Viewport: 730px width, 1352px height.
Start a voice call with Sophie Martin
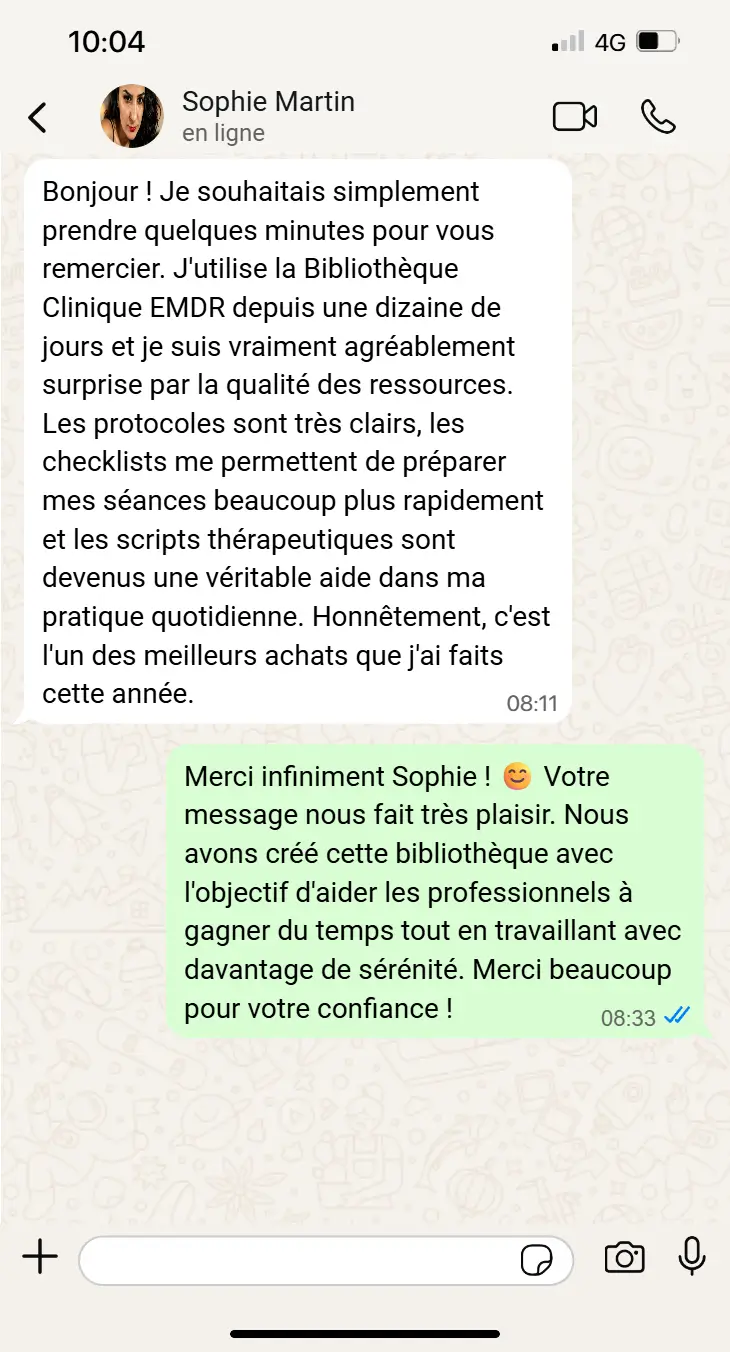coord(658,117)
